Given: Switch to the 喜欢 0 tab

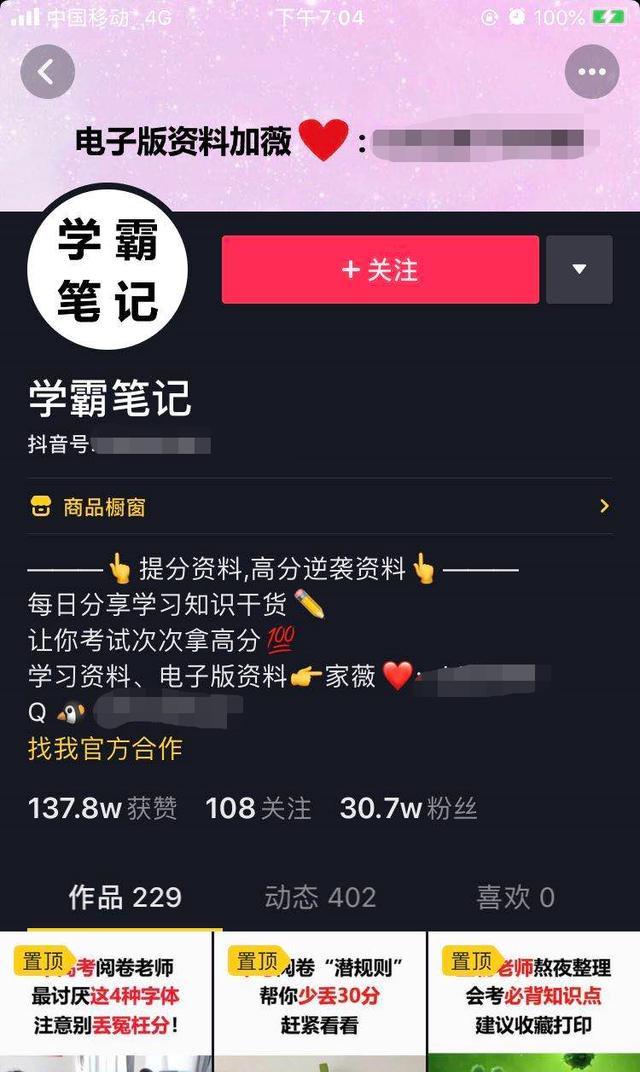Looking at the screenshot, I should [x=515, y=897].
